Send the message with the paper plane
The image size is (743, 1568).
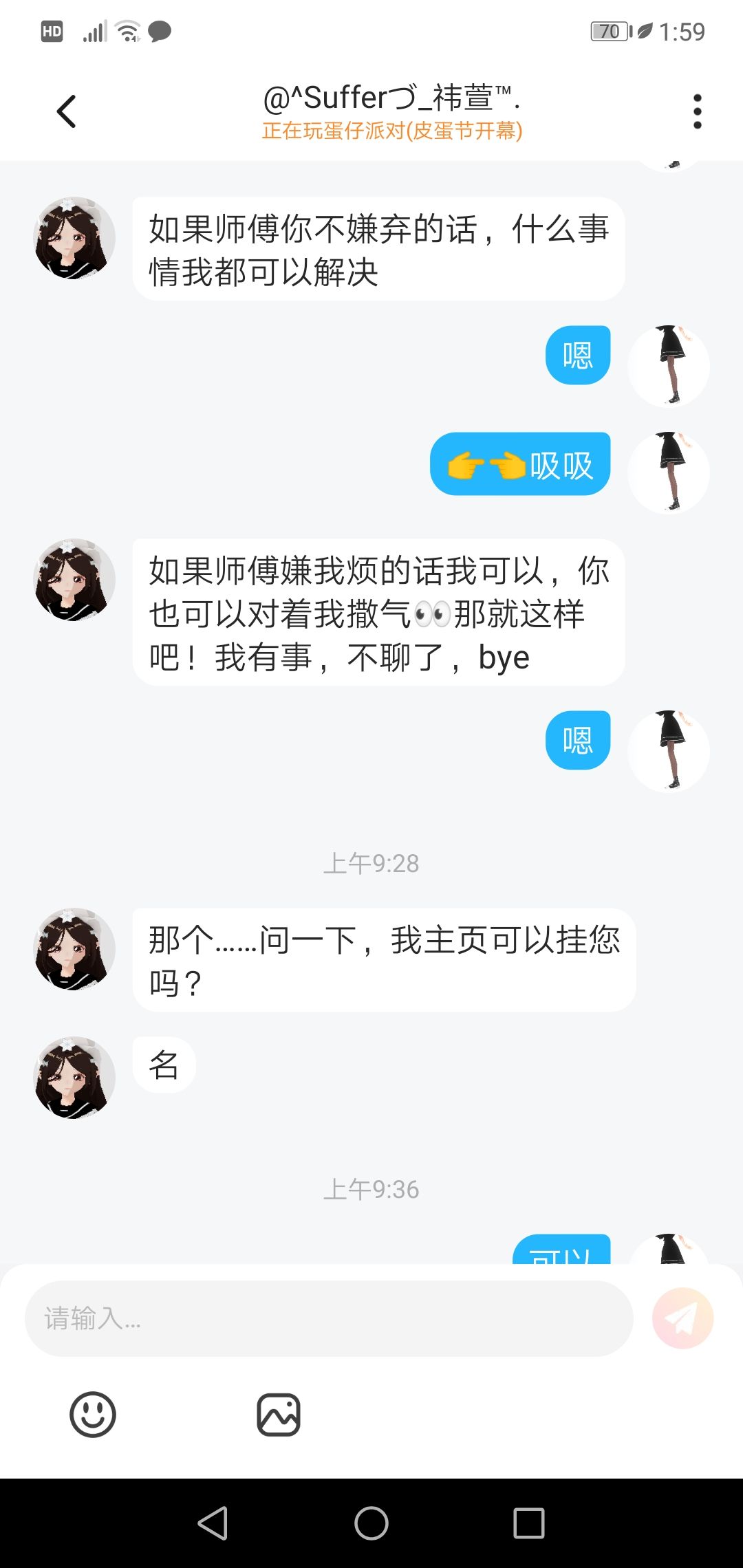pos(682,1318)
